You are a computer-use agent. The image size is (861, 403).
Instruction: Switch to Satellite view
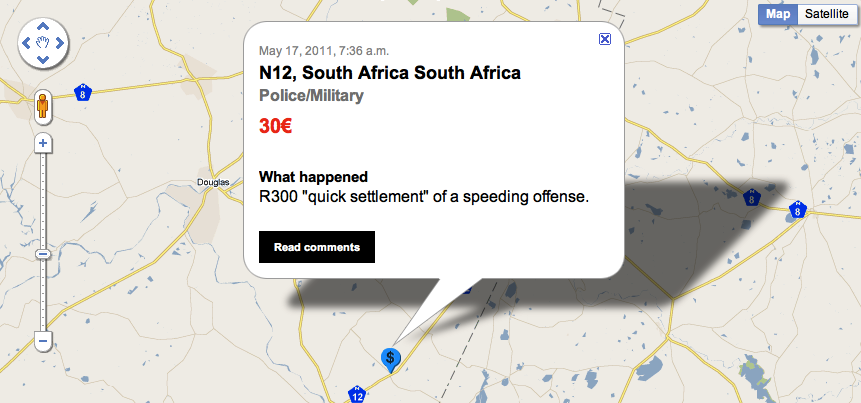click(827, 14)
